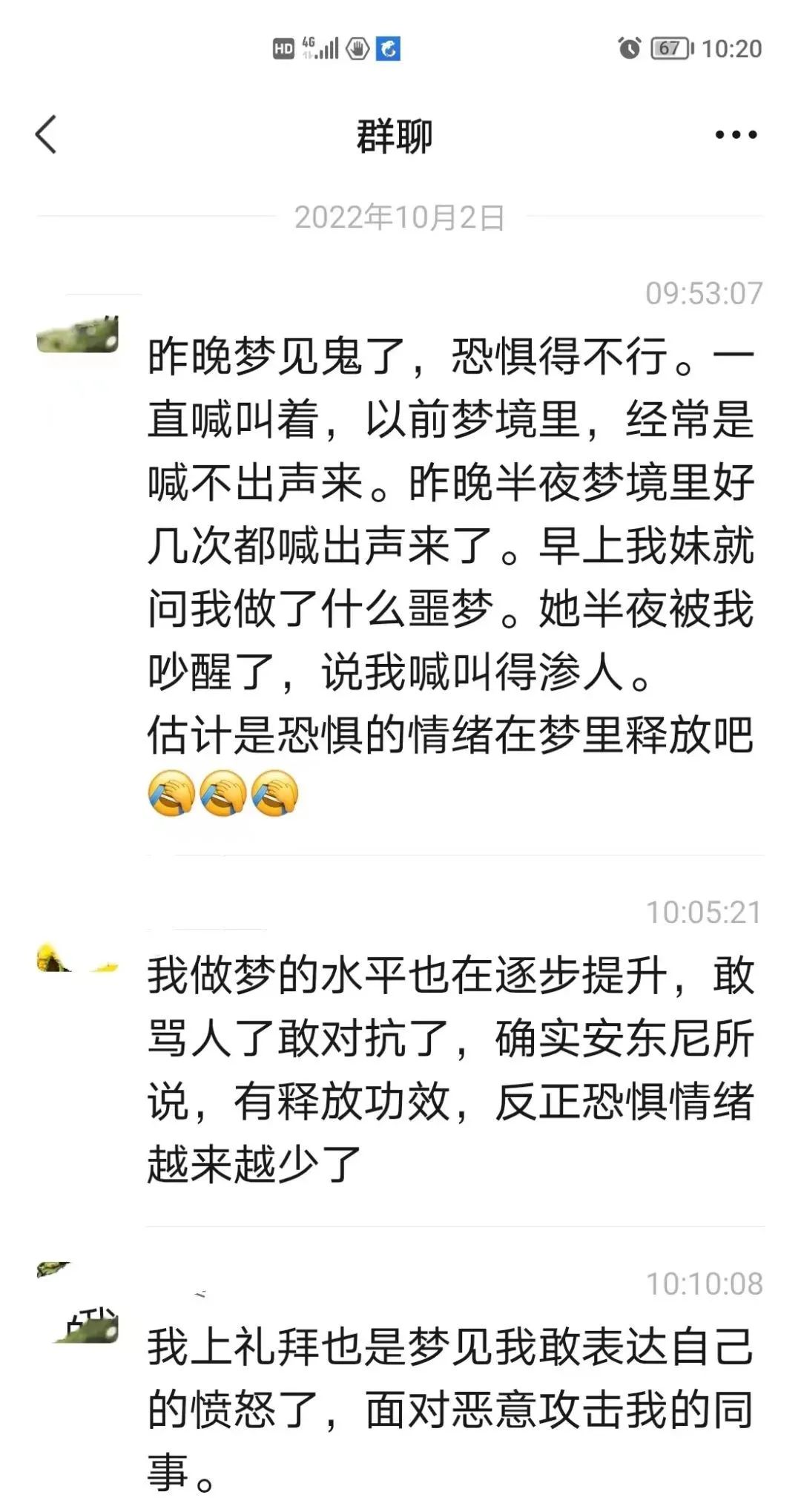Image resolution: width=801 pixels, height=1512 pixels.
Task: Open the message about dreaming of a ghost
Action: tap(451, 575)
